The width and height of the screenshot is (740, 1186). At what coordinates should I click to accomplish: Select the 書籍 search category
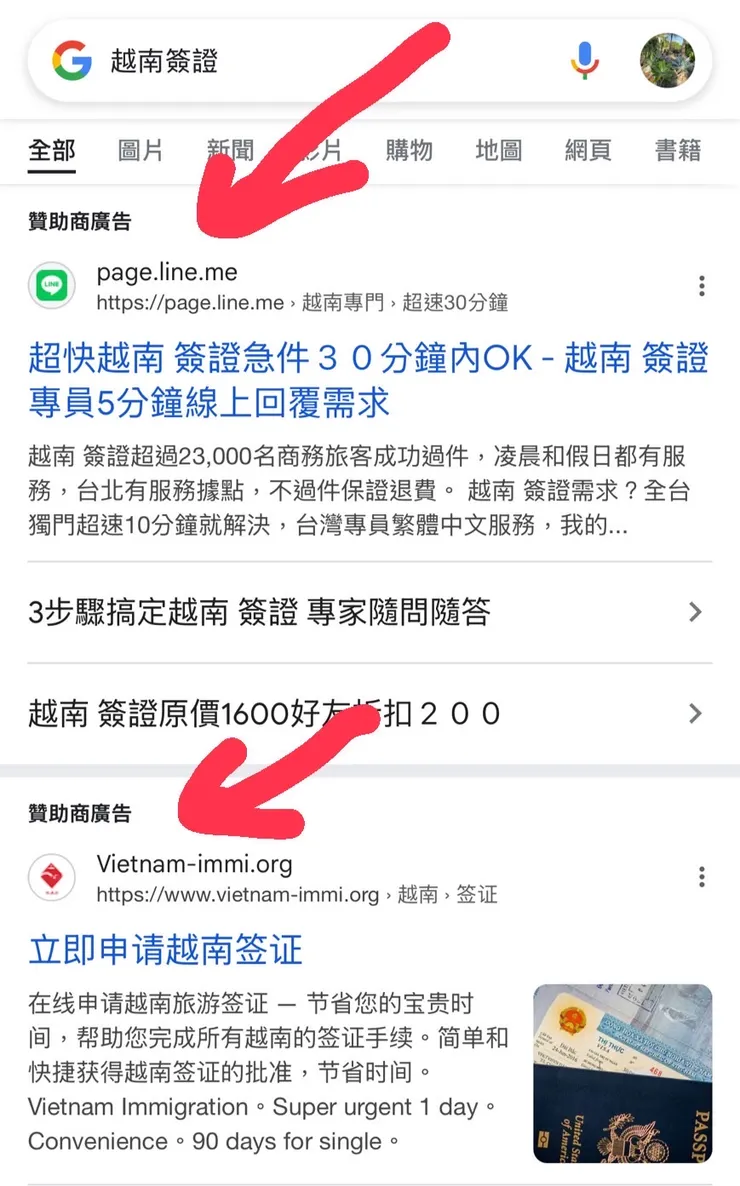(x=677, y=151)
